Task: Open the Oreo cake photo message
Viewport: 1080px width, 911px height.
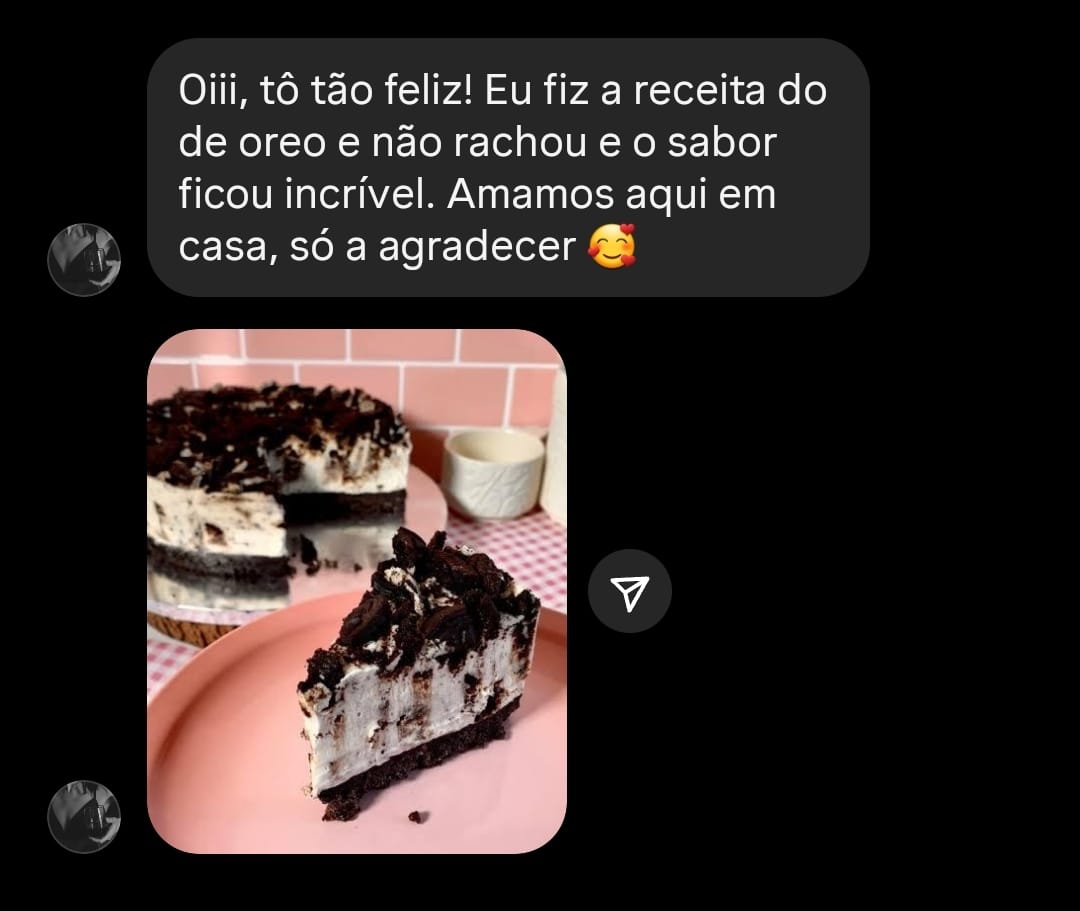Action: [356, 591]
